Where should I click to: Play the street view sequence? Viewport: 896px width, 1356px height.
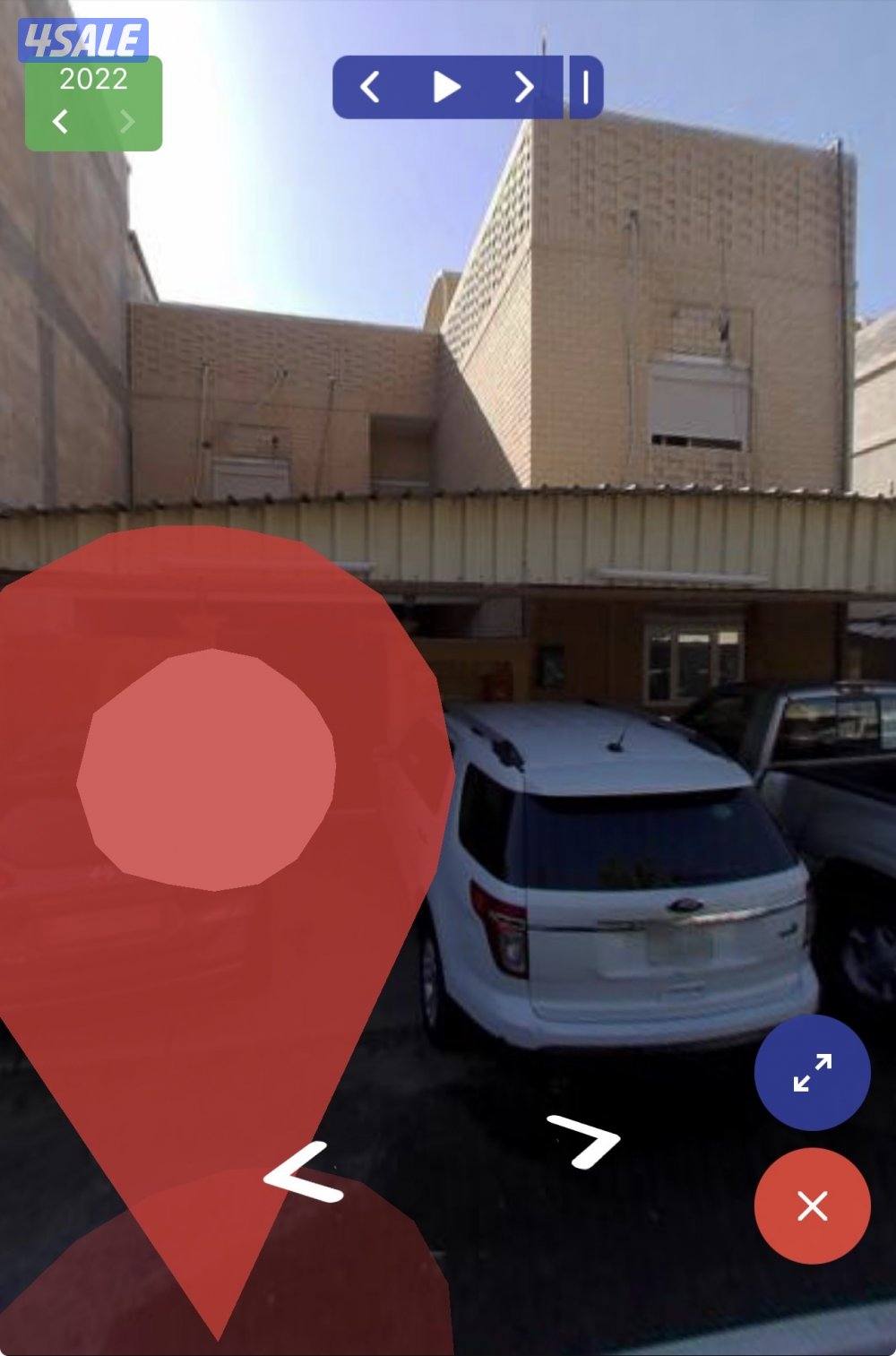click(446, 87)
